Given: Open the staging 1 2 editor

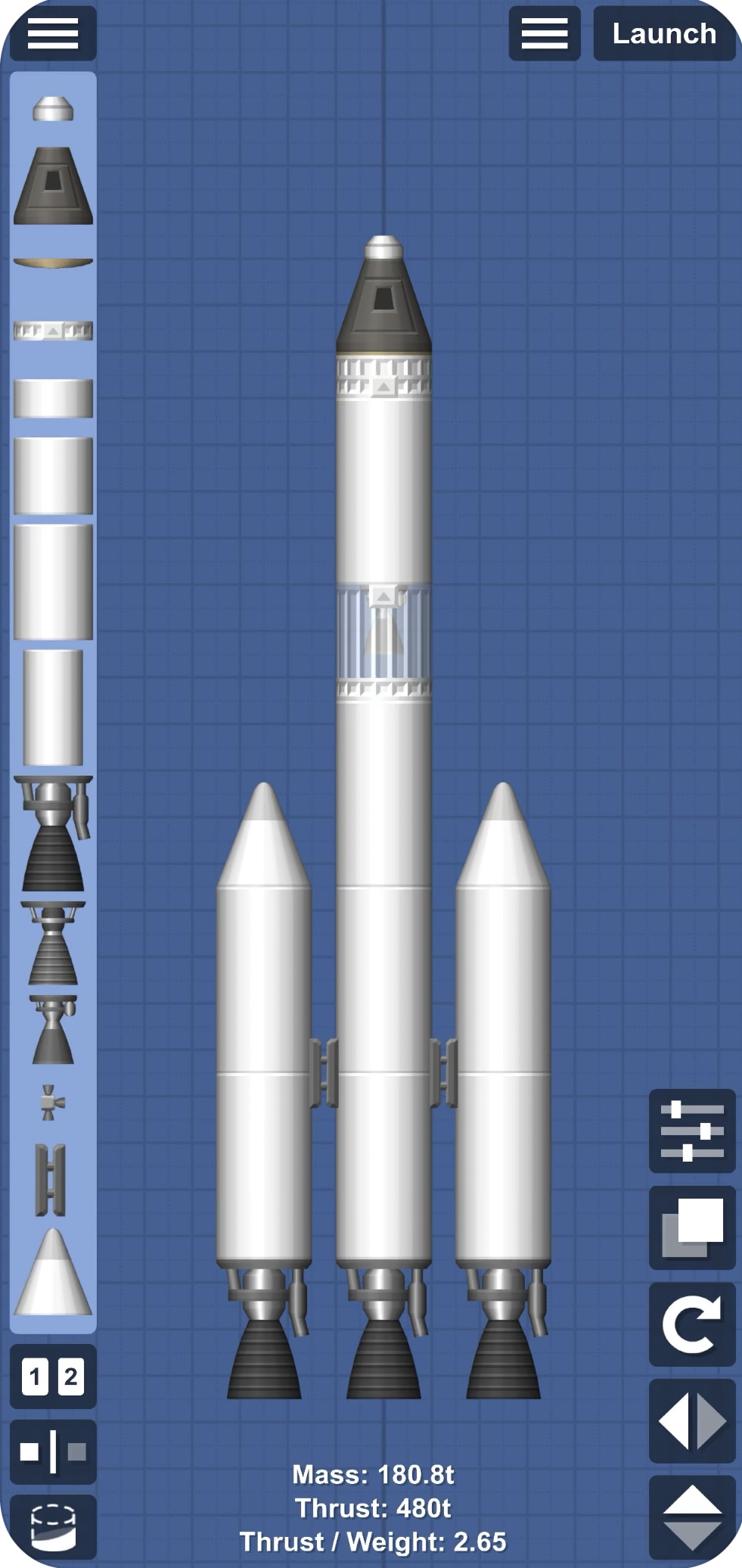Looking at the screenshot, I should point(53,1377).
